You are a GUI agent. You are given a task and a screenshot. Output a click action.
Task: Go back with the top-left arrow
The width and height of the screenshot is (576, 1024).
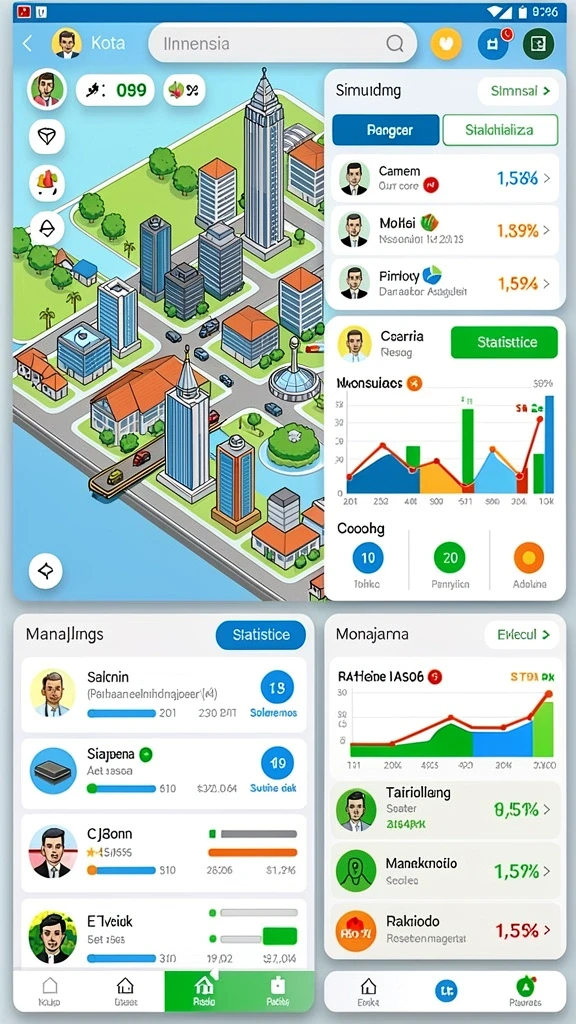tap(27, 44)
